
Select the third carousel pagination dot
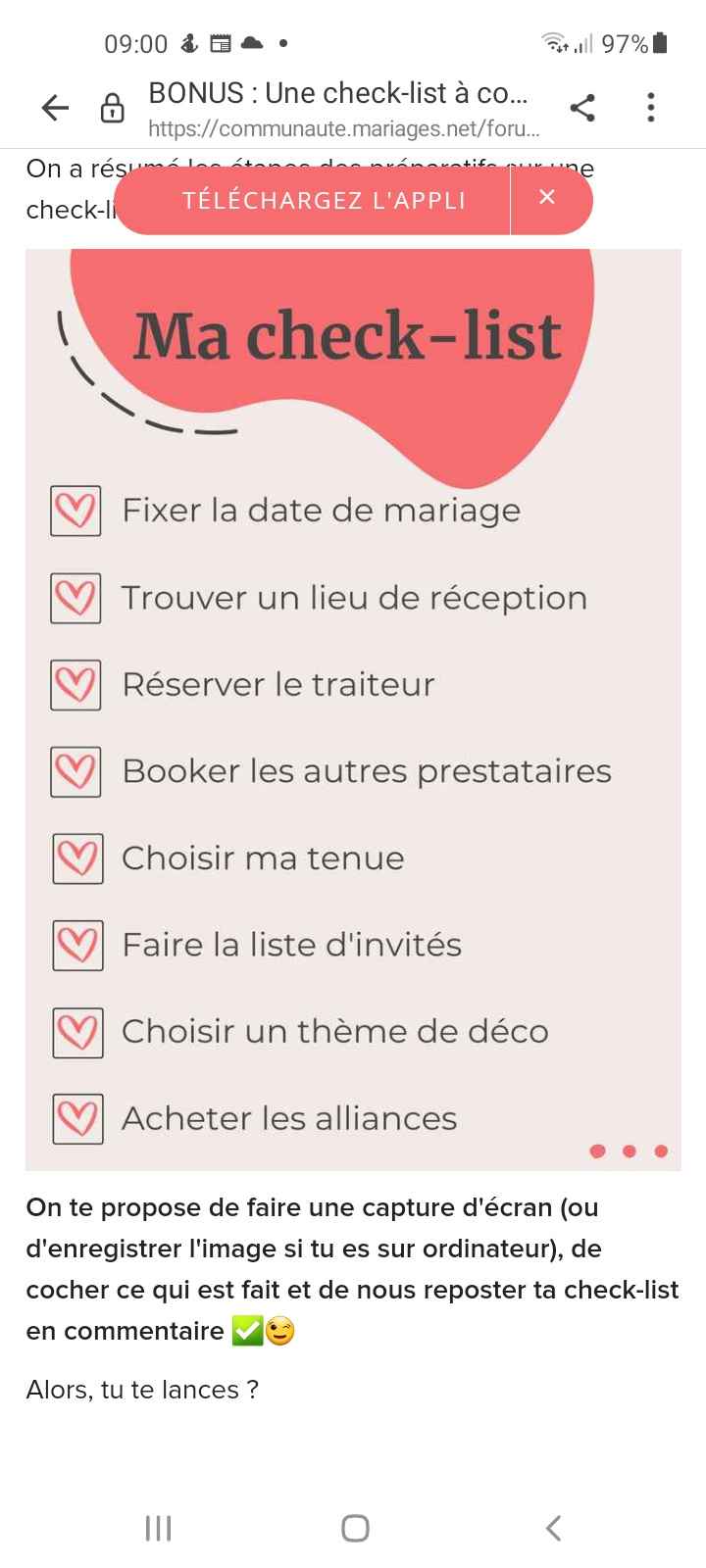(x=661, y=1151)
